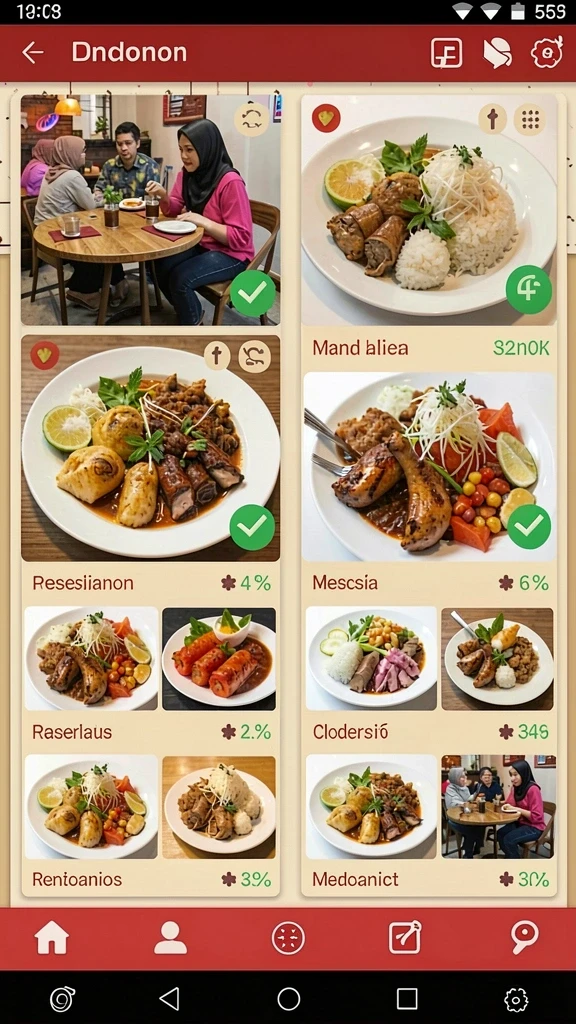Open the Mand aliea dish photo
The height and width of the screenshot is (1024, 576).
(x=429, y=210)
